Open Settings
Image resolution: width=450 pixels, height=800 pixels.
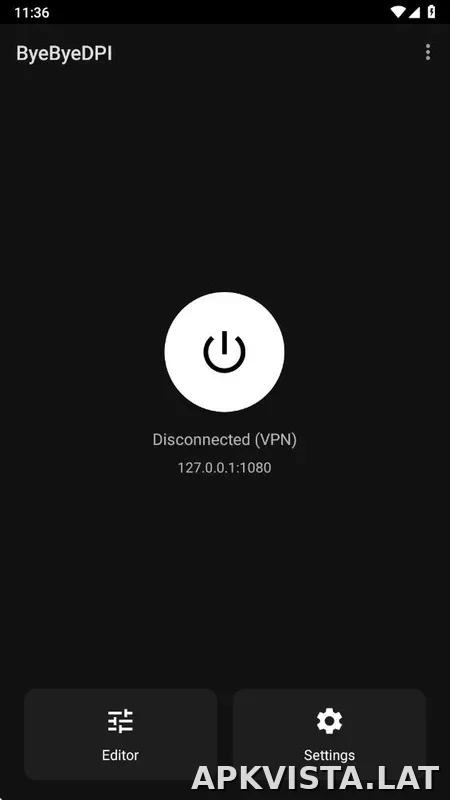pos(329,734)
